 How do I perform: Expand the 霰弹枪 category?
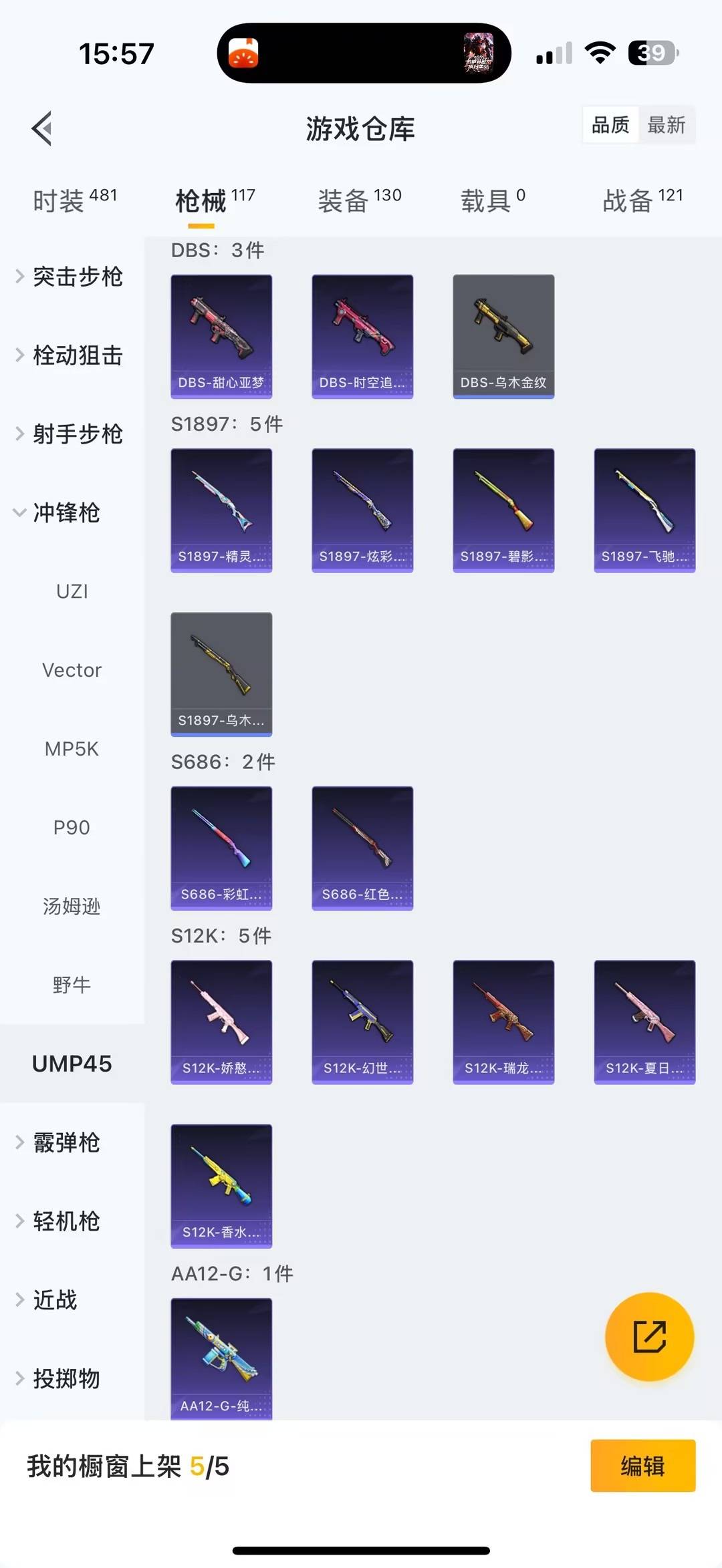[x=60, y=1142]
